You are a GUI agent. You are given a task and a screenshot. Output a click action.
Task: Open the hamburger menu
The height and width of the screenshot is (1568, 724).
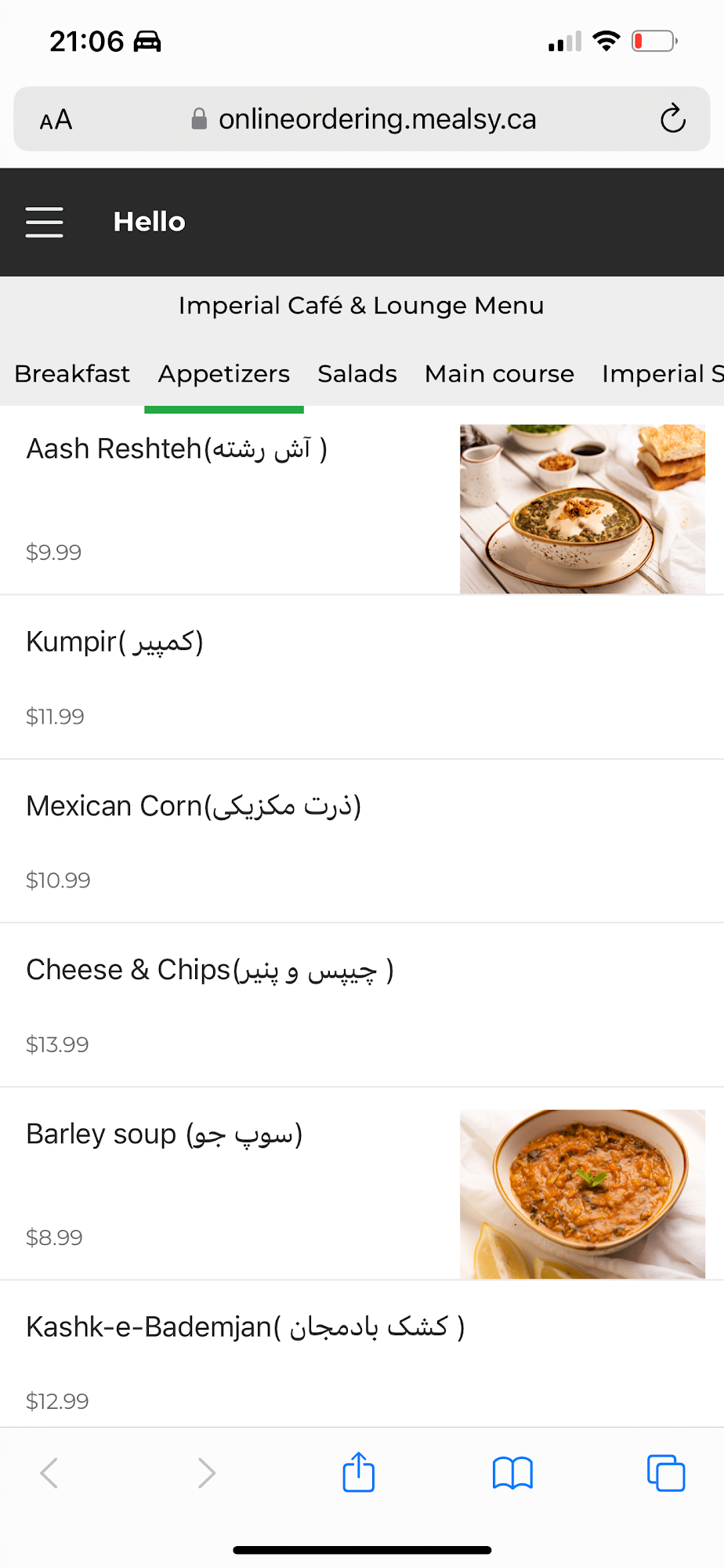(x=45, y=222)
